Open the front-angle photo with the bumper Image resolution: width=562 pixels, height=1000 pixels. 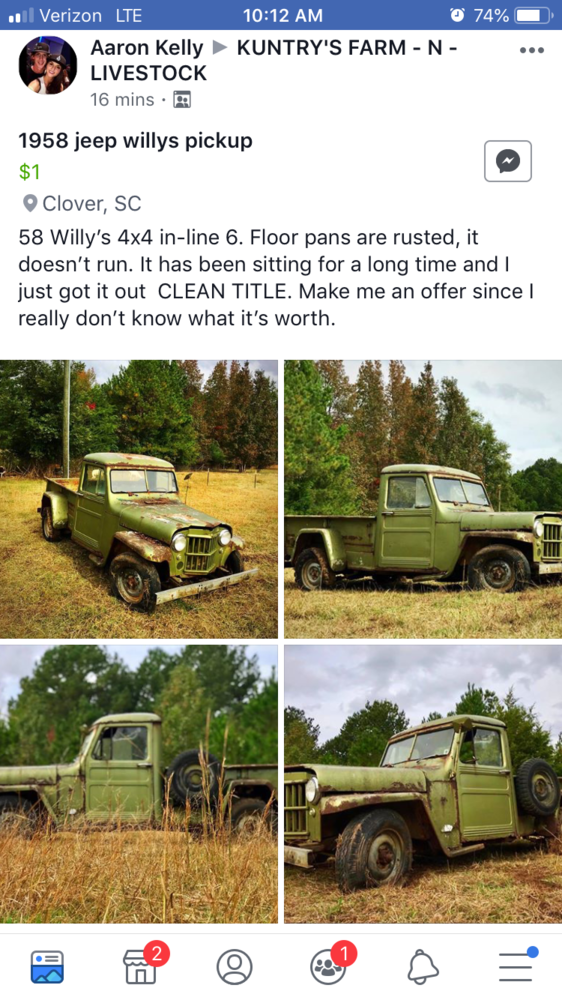pos(138,499)
